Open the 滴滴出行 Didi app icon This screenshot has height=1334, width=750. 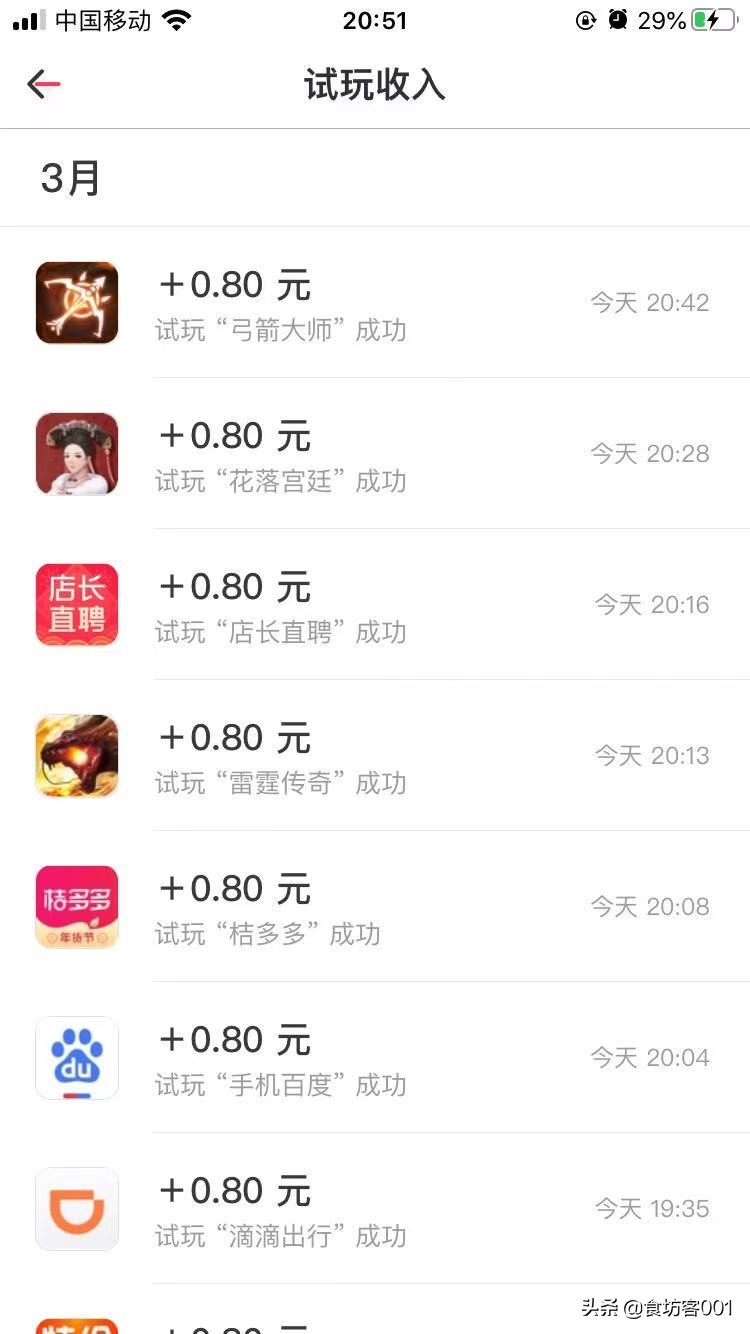[76, 1209]
